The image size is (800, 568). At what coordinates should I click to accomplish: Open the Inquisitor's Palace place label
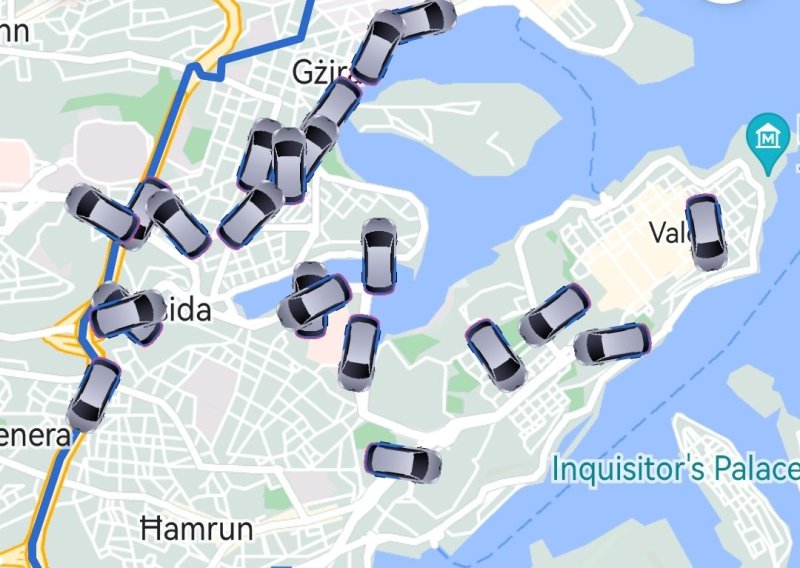coord(676,468)
